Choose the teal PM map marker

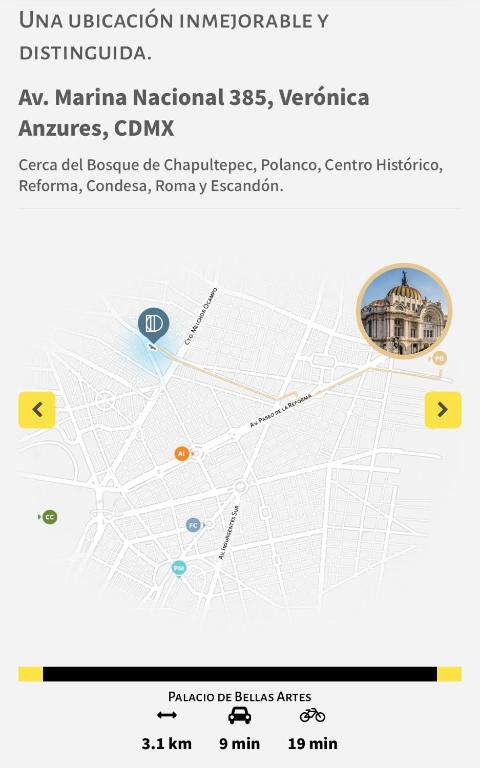point(179,568)
